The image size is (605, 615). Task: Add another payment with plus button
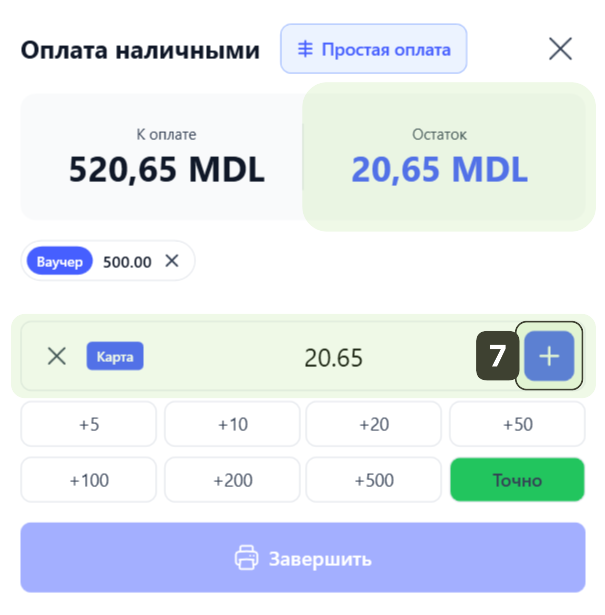[550, 356]
